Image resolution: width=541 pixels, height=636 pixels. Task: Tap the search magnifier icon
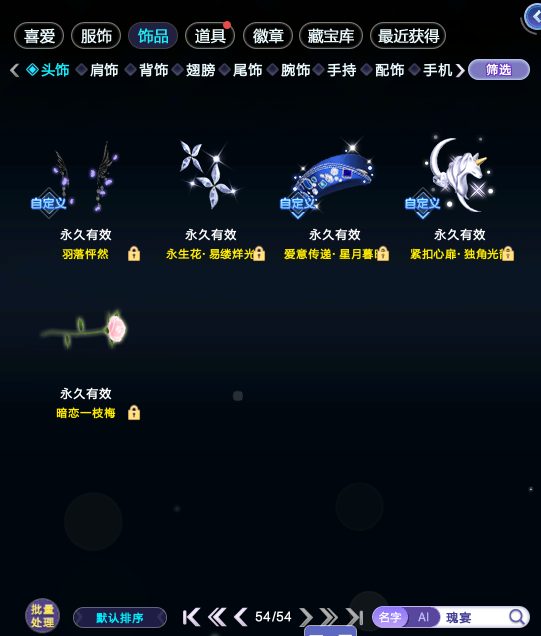[517, 617]
